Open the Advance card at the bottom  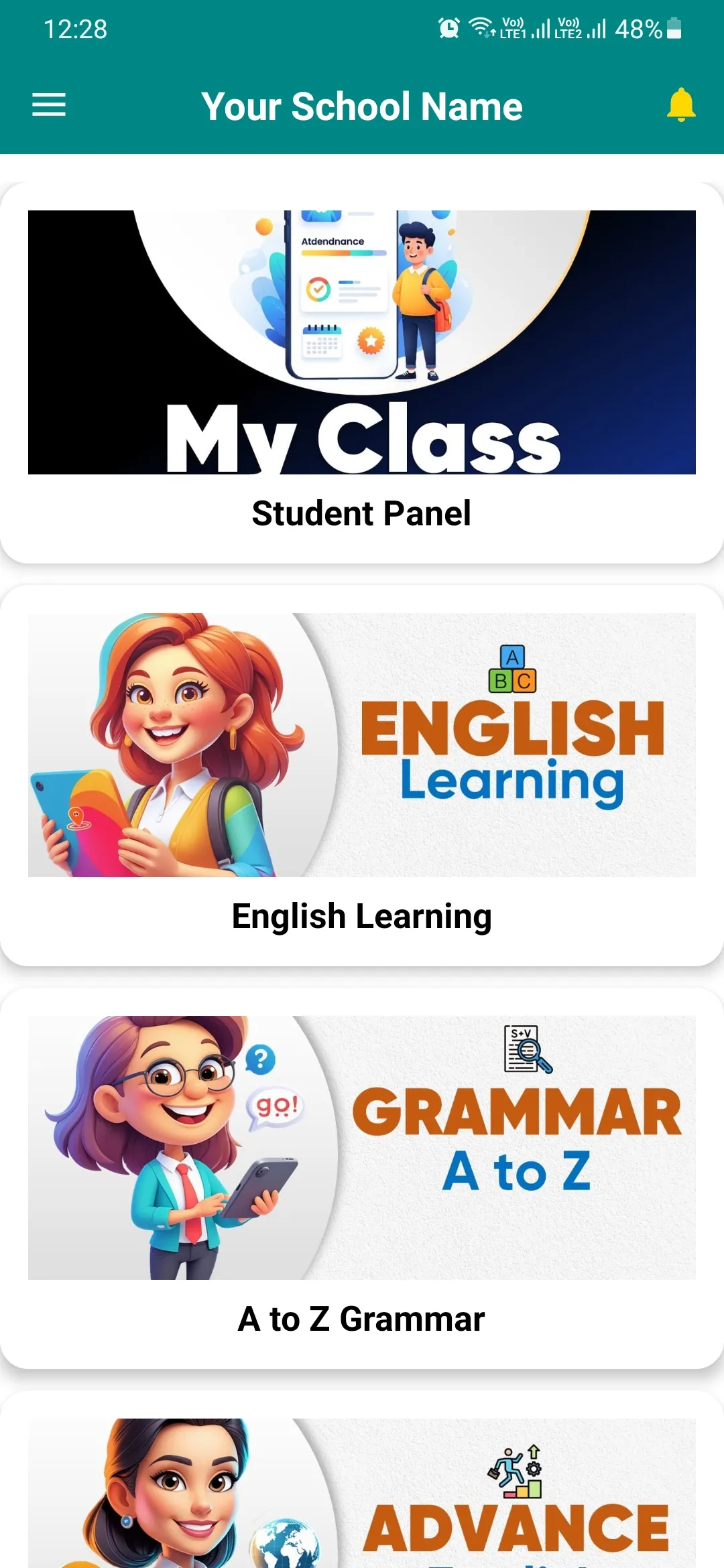point(362,1494)
